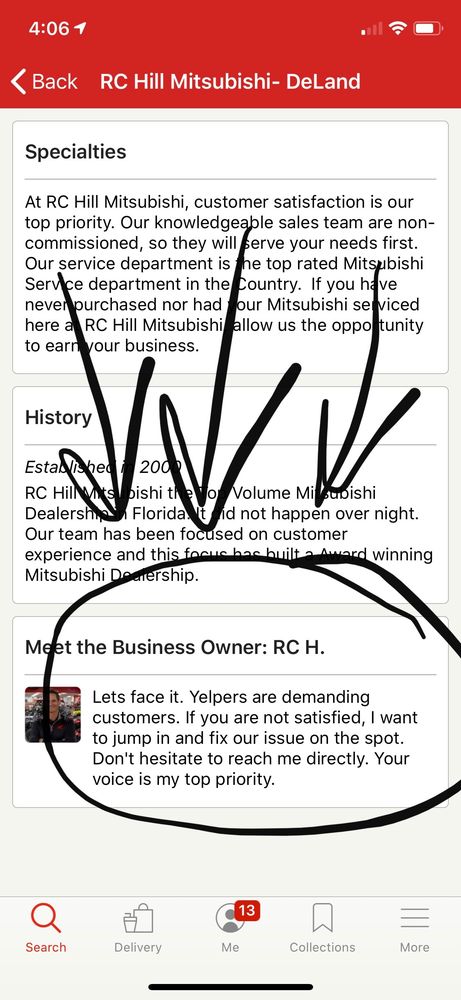Open the Me profile tab
Screen dimensions: 461x1000
pos(231,928)
